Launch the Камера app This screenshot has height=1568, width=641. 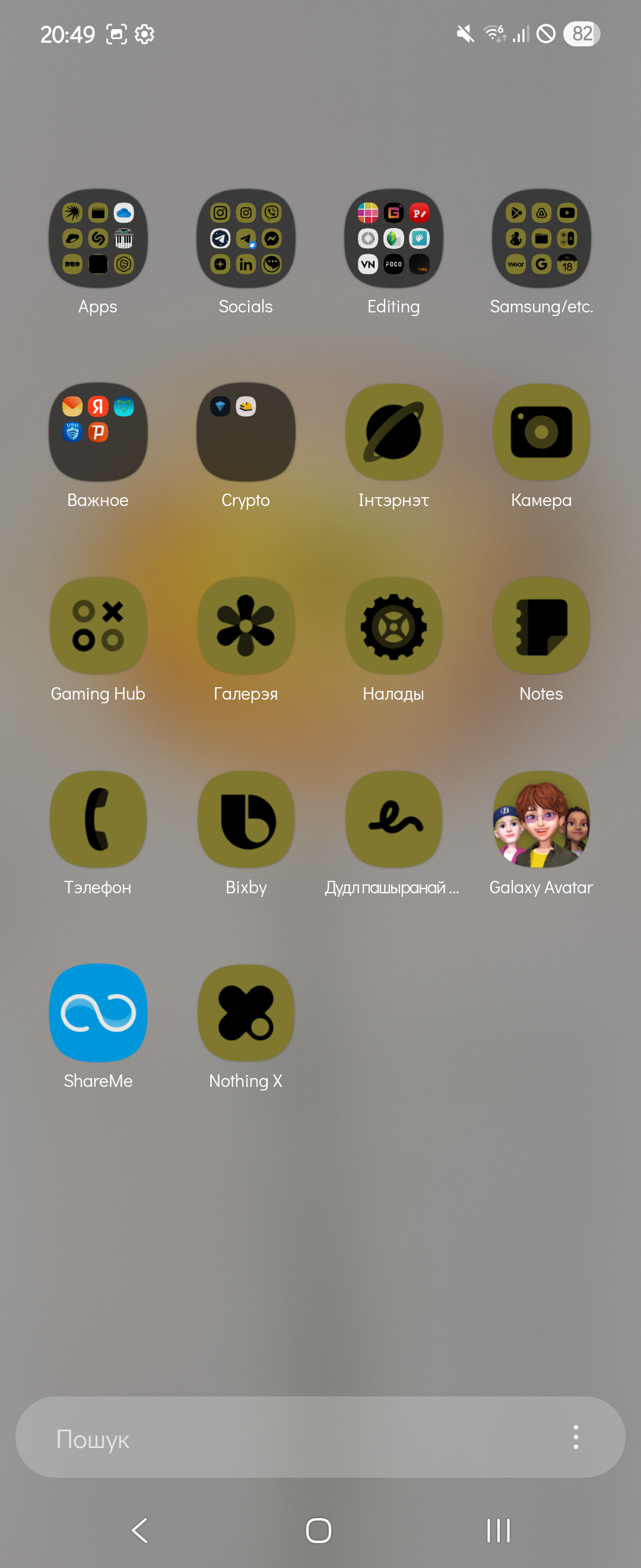point(541,432)
